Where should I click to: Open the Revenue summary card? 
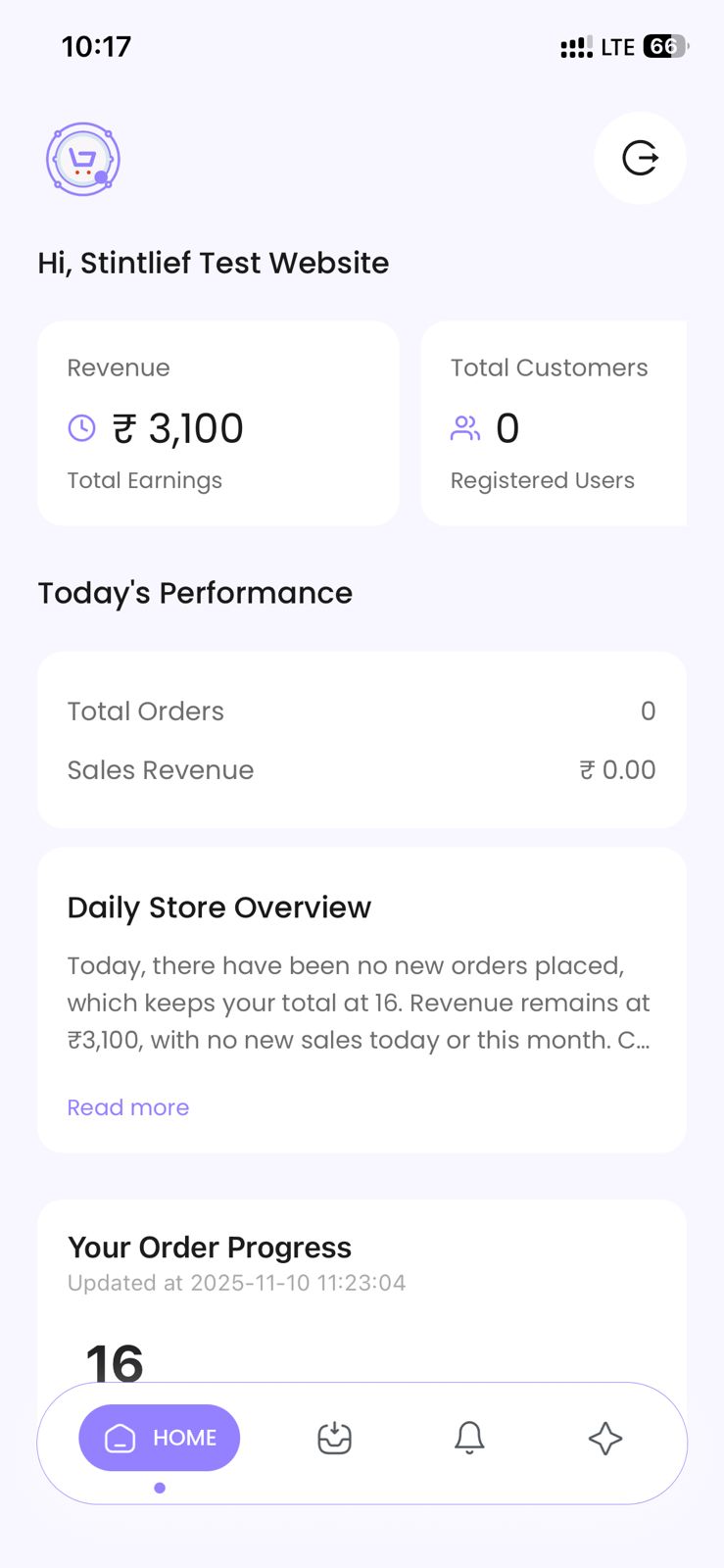click(x=217, y=422)
